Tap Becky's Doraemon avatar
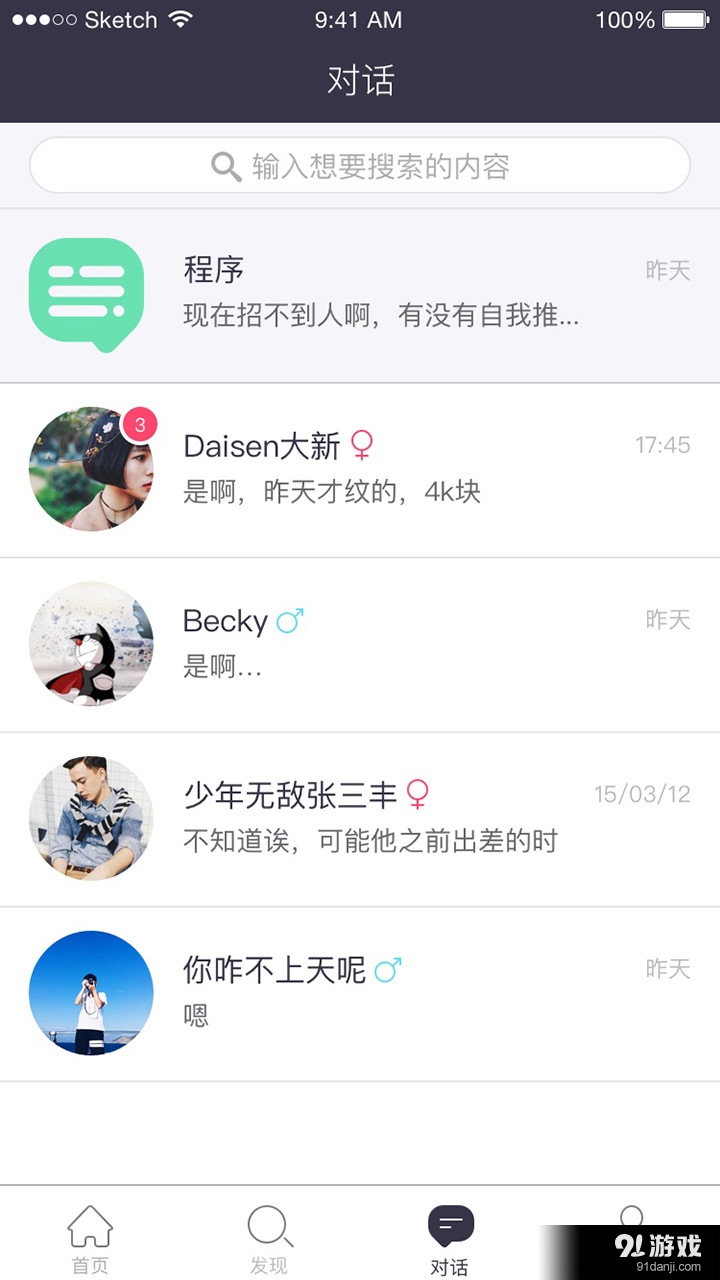This screenshot has width=720, height=1280. pyautogui.click(x=90, y=643)
